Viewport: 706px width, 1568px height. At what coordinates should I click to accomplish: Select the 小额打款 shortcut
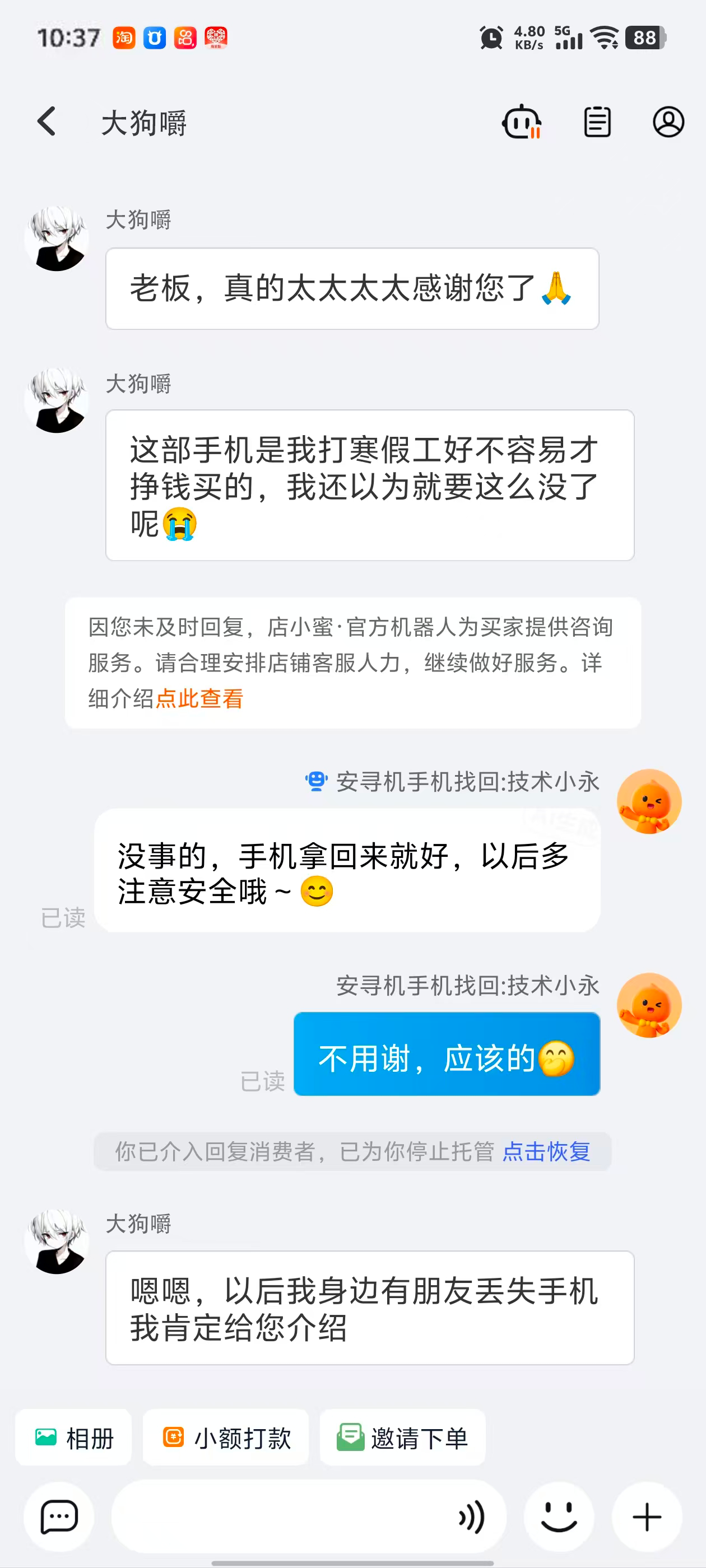point(226,1438)
